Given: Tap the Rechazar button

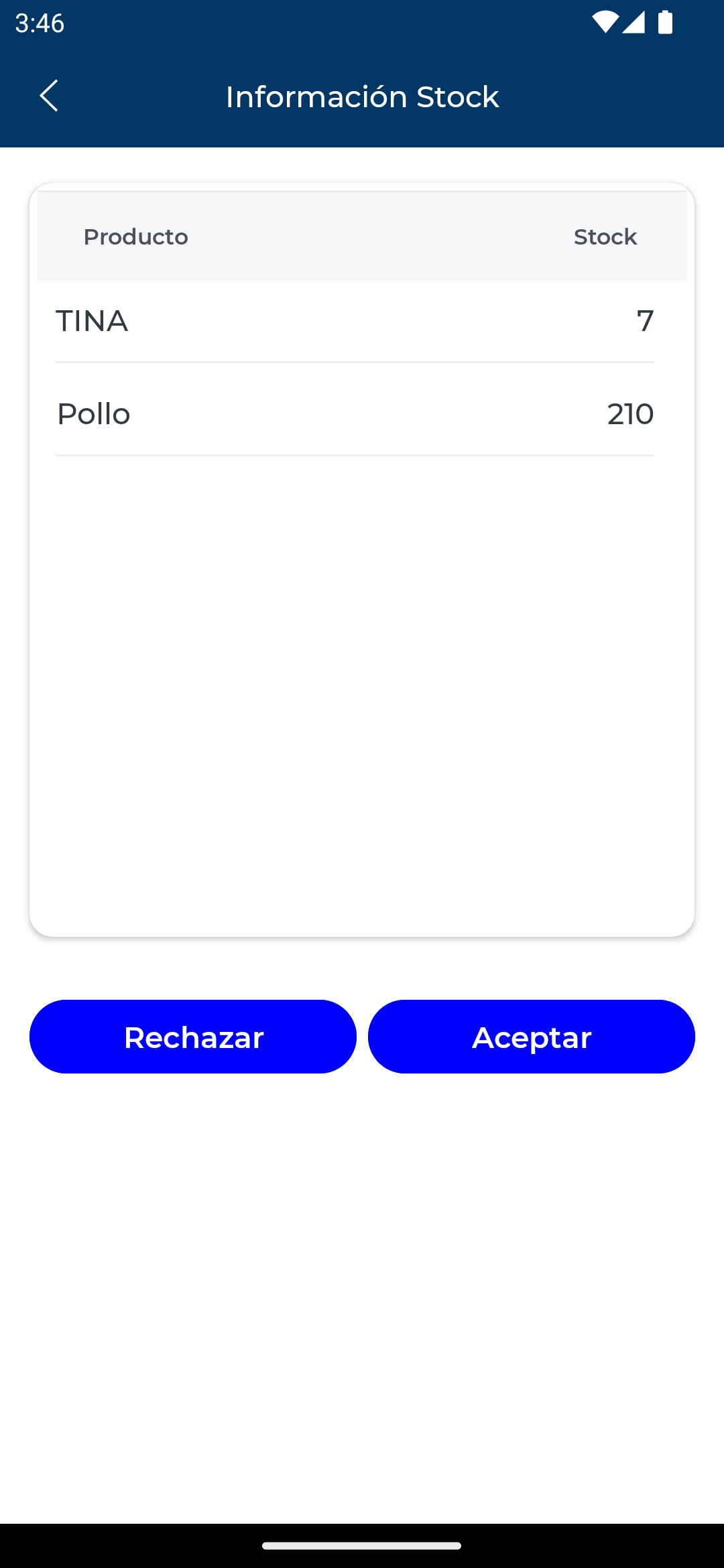Looking at the screenshot, I should click(193, 1037).
